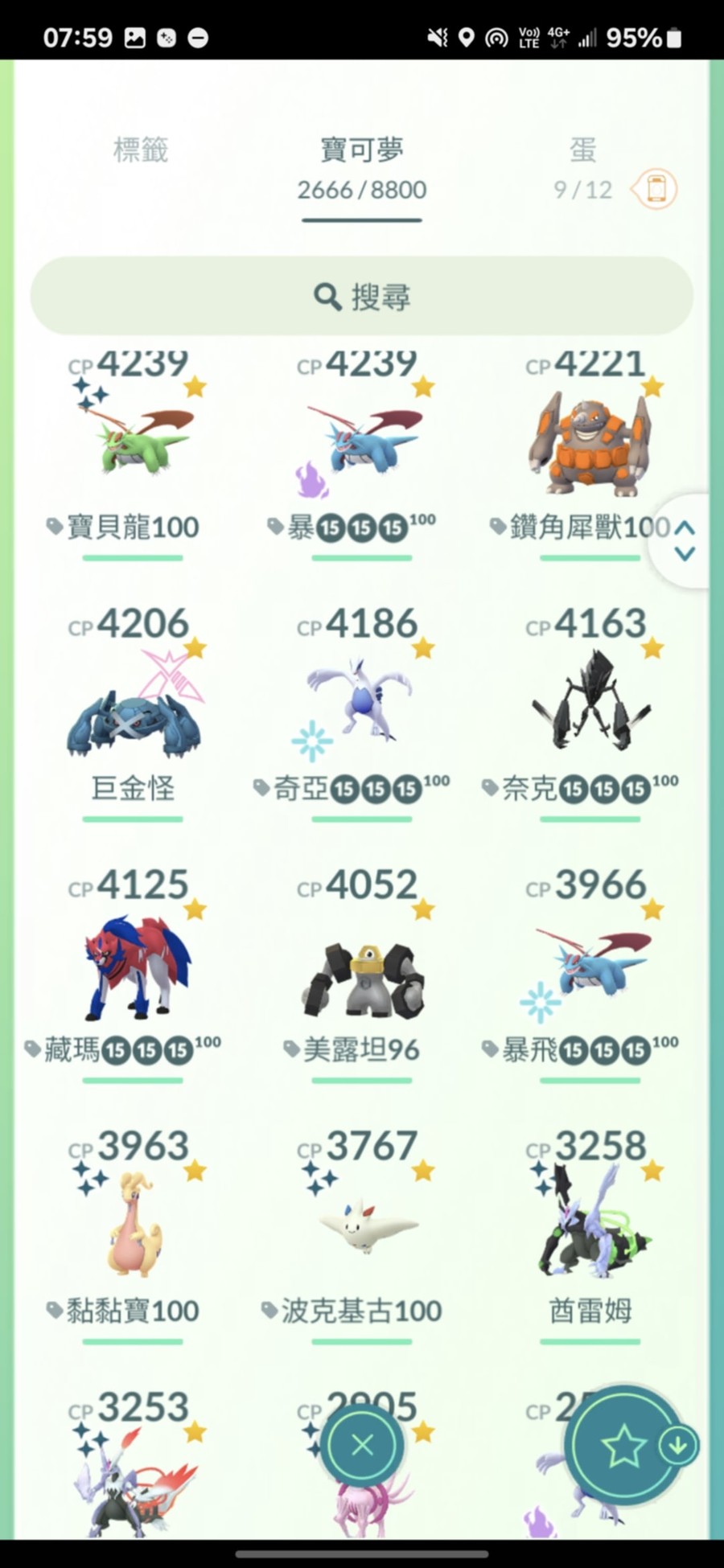Viewport: 724px width, 1568px height.
Task: Switch to the 標籤 tab
Action: pyautogui.click(x=140, y=150)
